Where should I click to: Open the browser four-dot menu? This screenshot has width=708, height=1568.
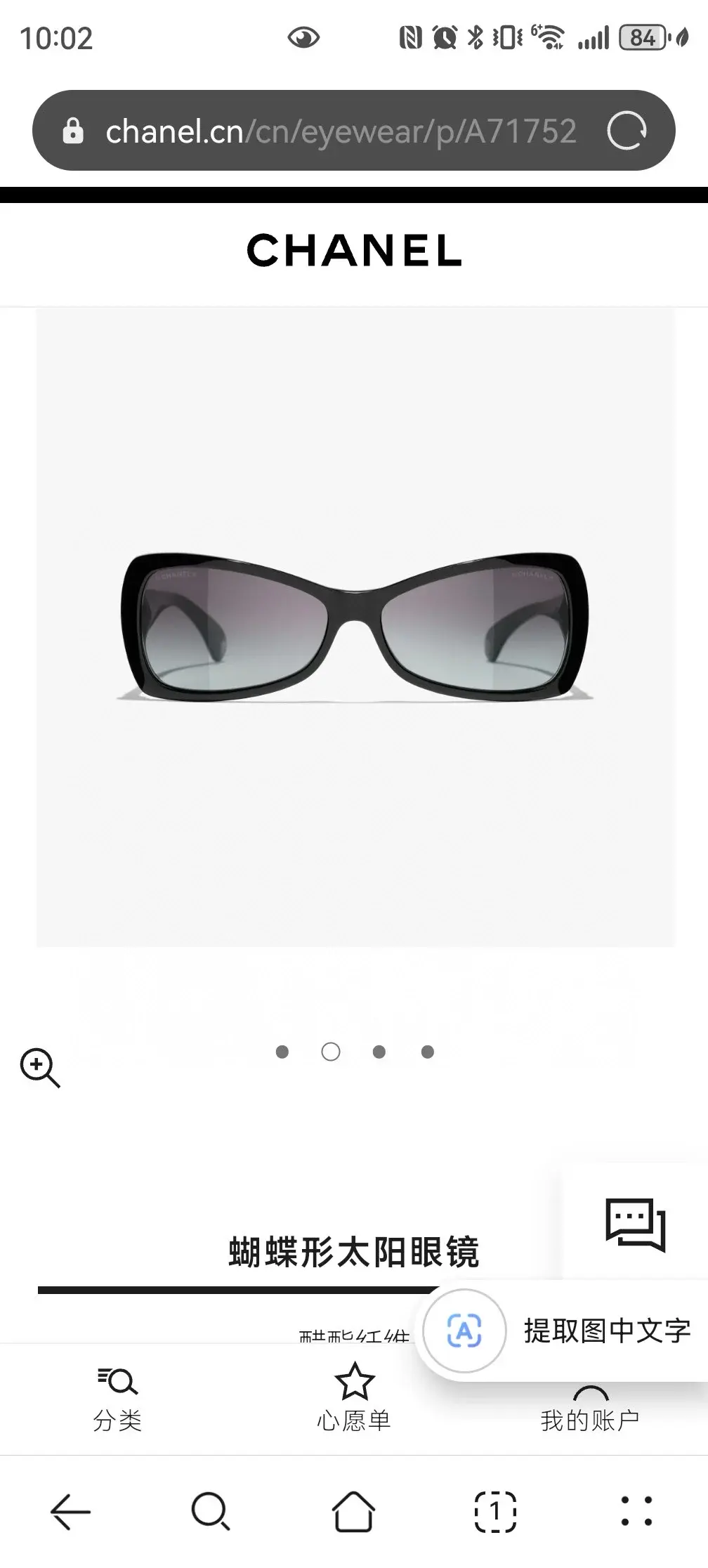click(x=636, y=1511)
